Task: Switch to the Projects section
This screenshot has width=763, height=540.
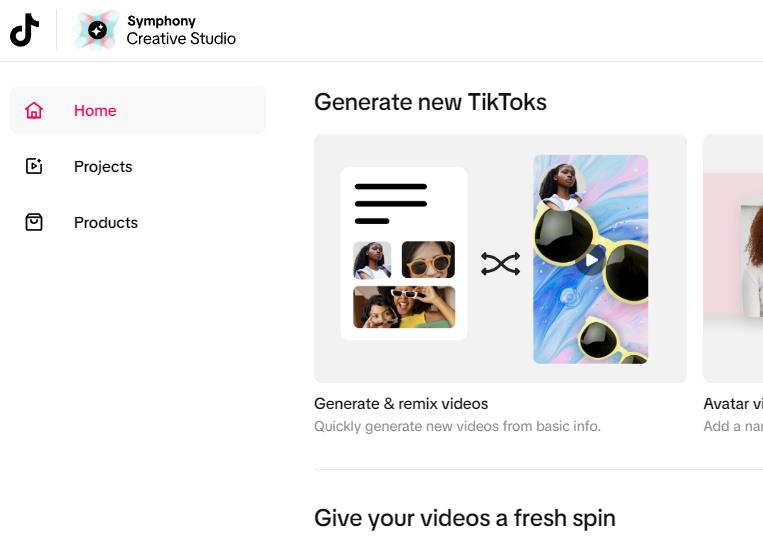Action: click(x=102, y=167)
